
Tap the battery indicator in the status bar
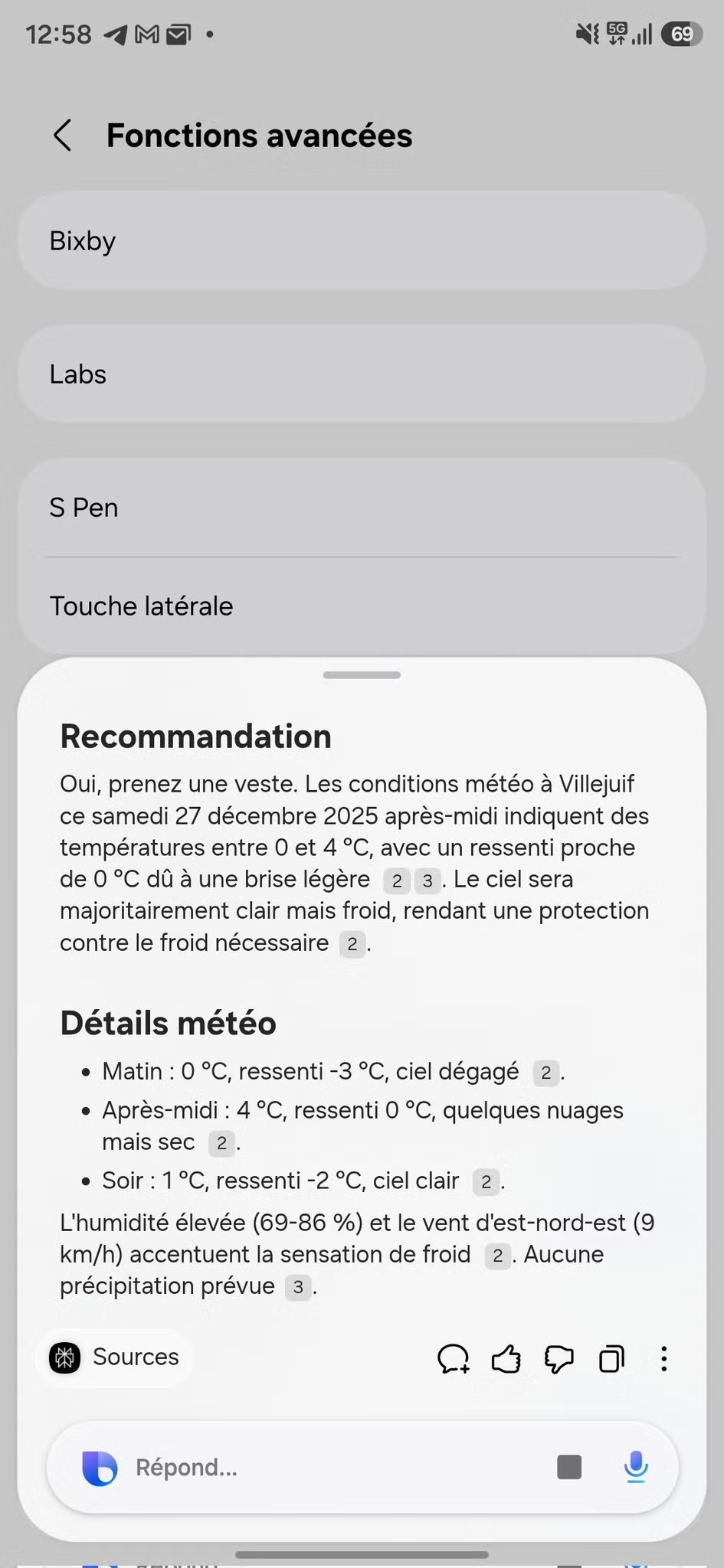(681, 34)
